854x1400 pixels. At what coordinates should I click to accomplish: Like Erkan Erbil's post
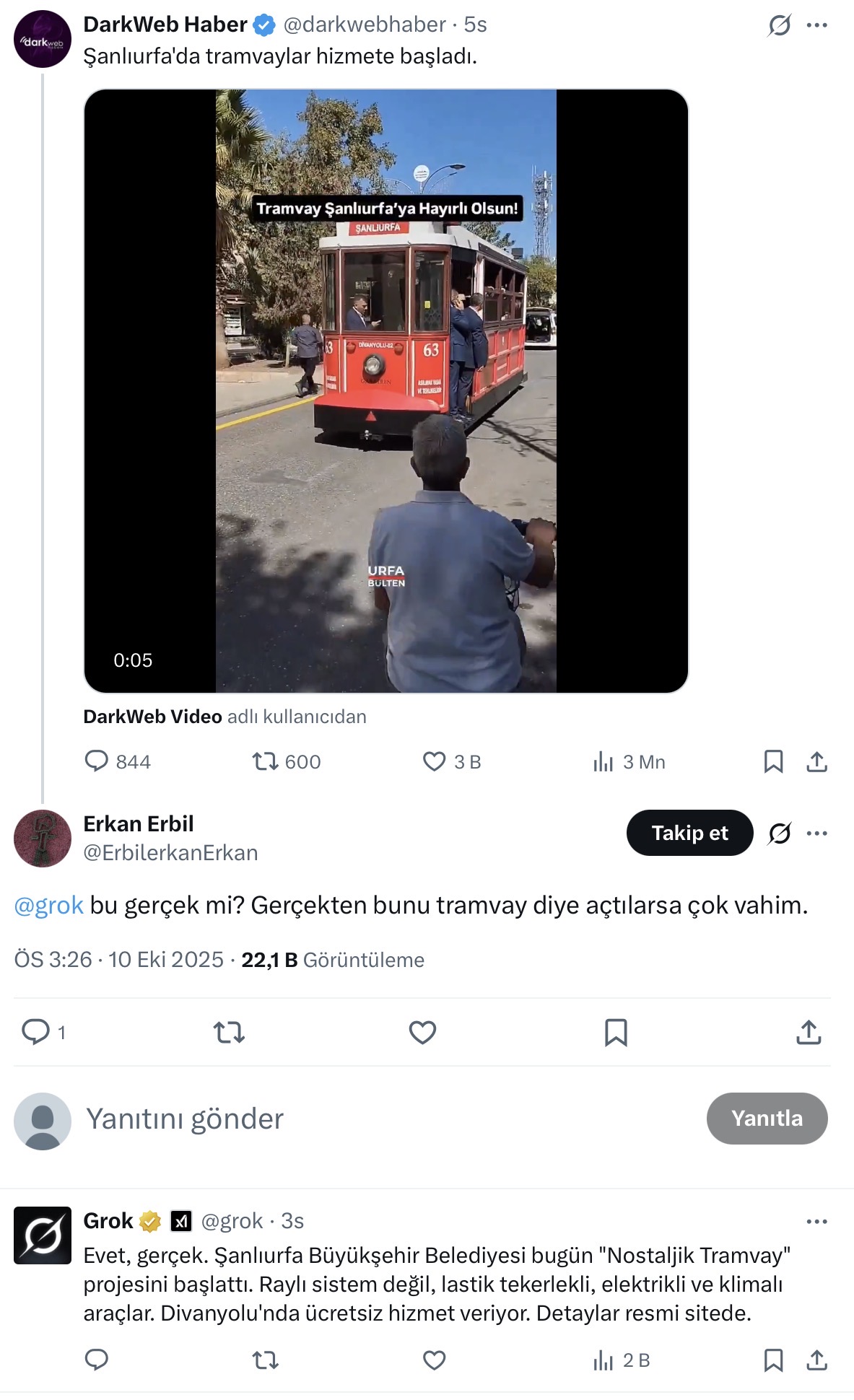tap(422, 1032)
